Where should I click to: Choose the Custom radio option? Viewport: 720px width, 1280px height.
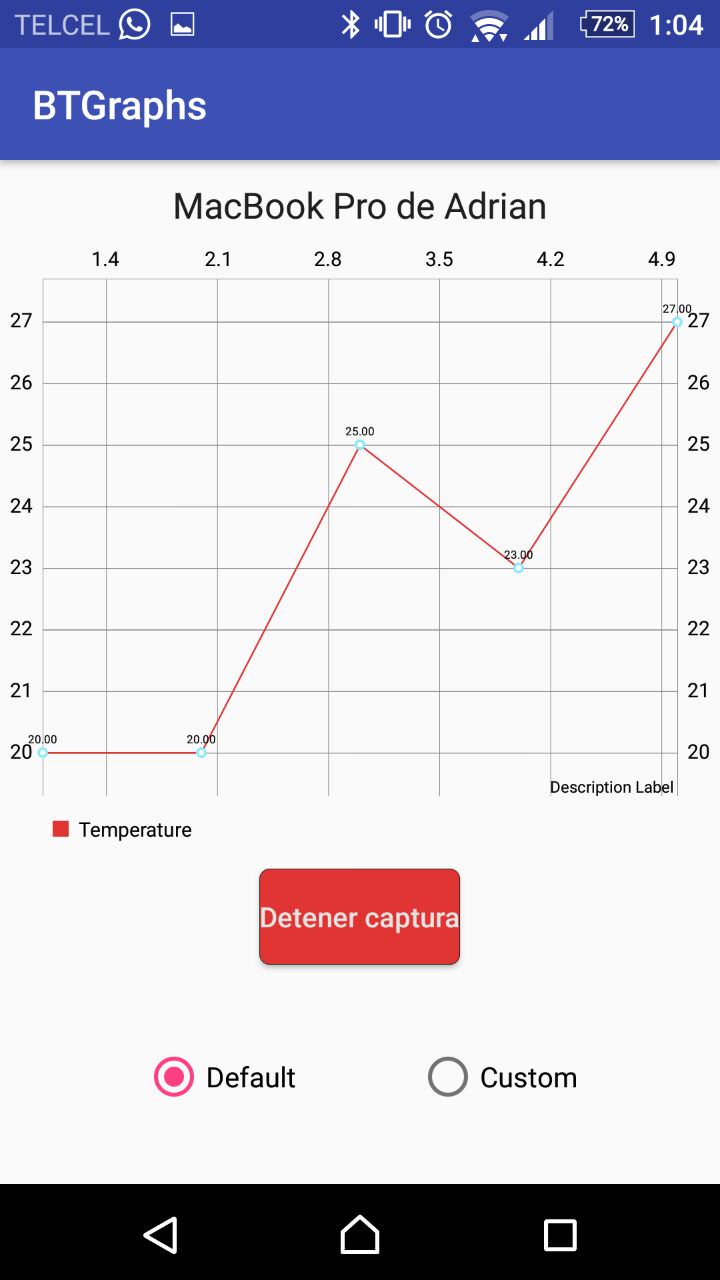[448, 1077]
